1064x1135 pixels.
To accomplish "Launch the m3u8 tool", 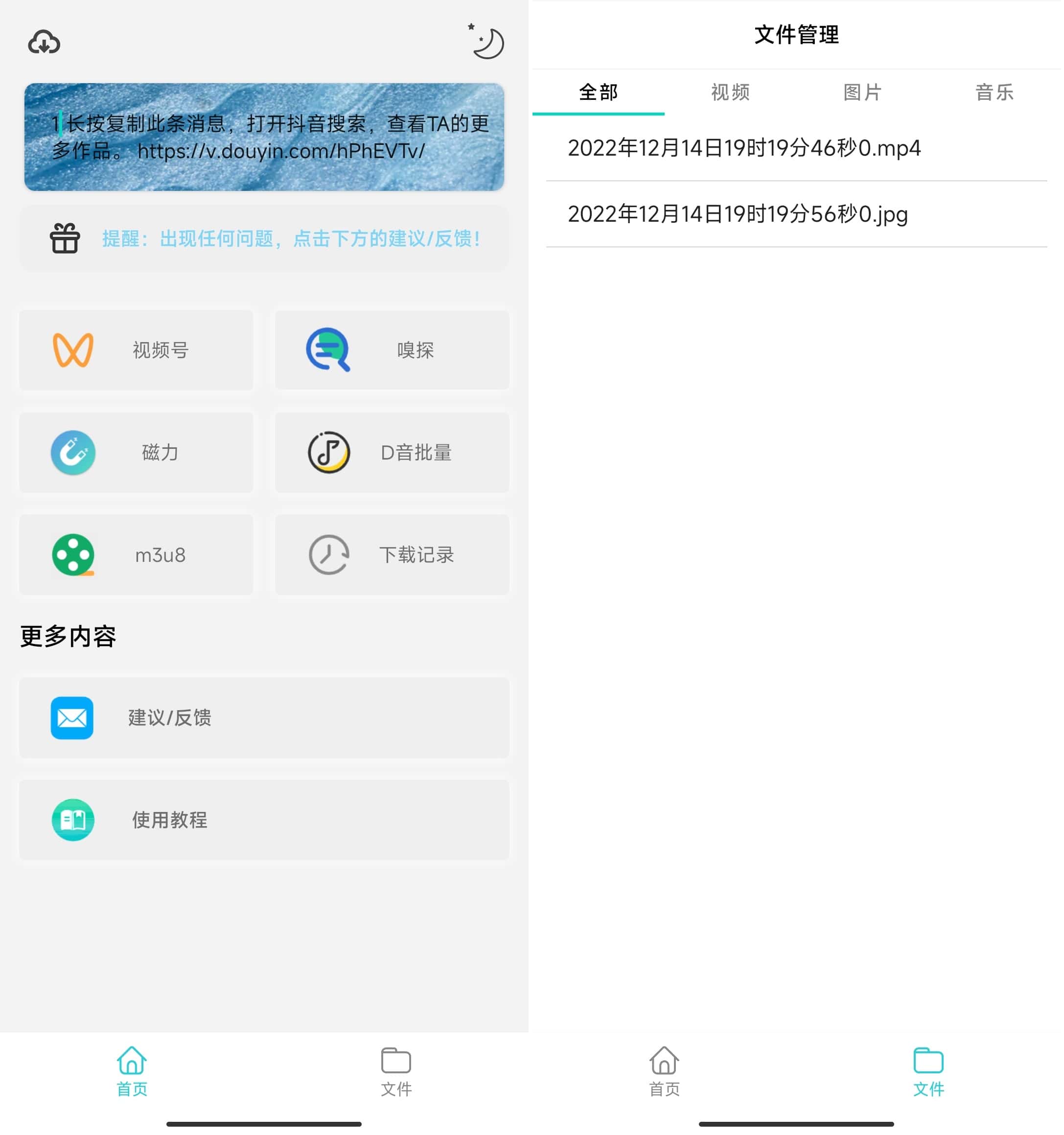I will click(x=136, y=556).
